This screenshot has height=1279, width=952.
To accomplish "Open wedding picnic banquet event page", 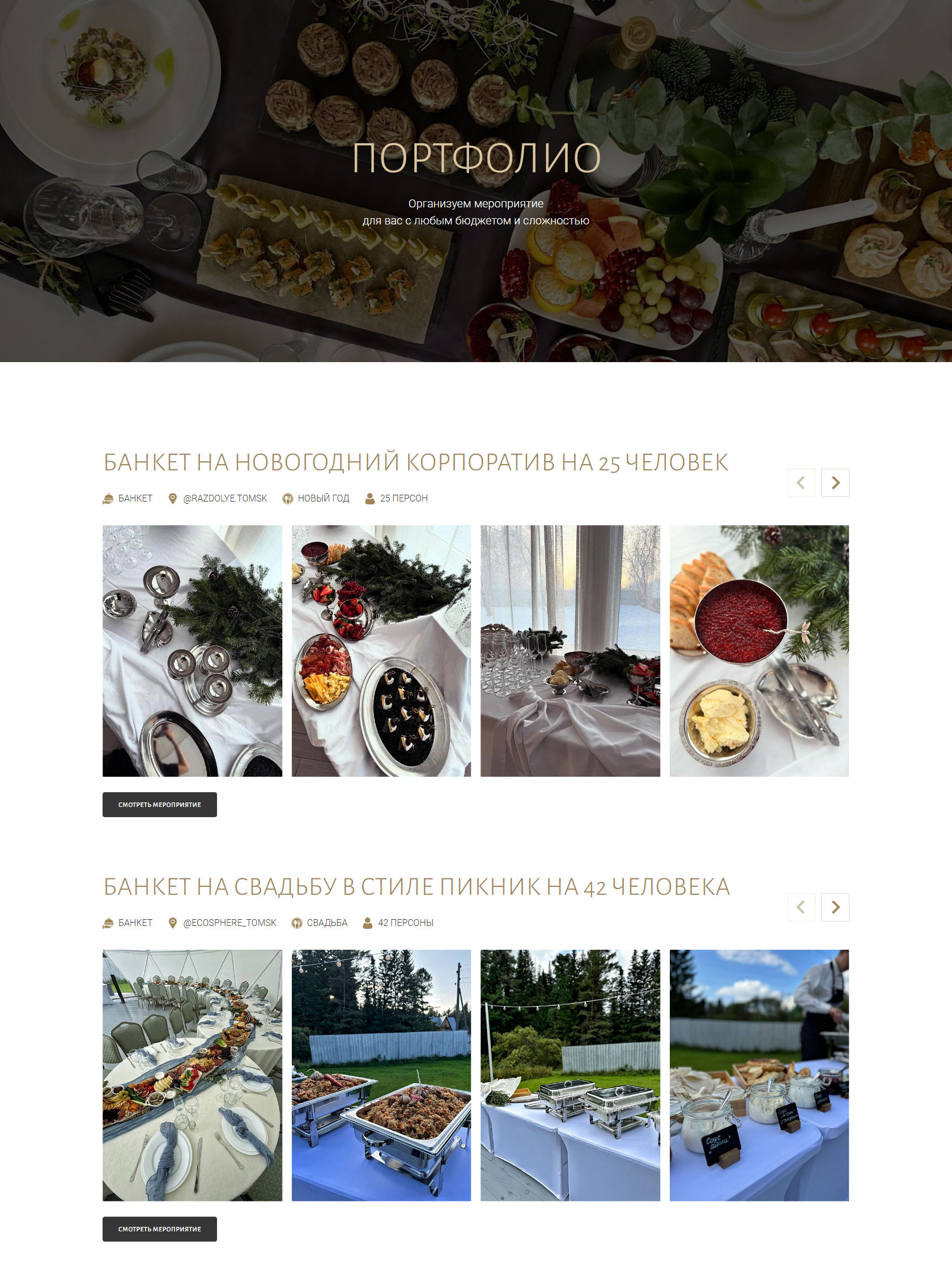I will 160,1229.
